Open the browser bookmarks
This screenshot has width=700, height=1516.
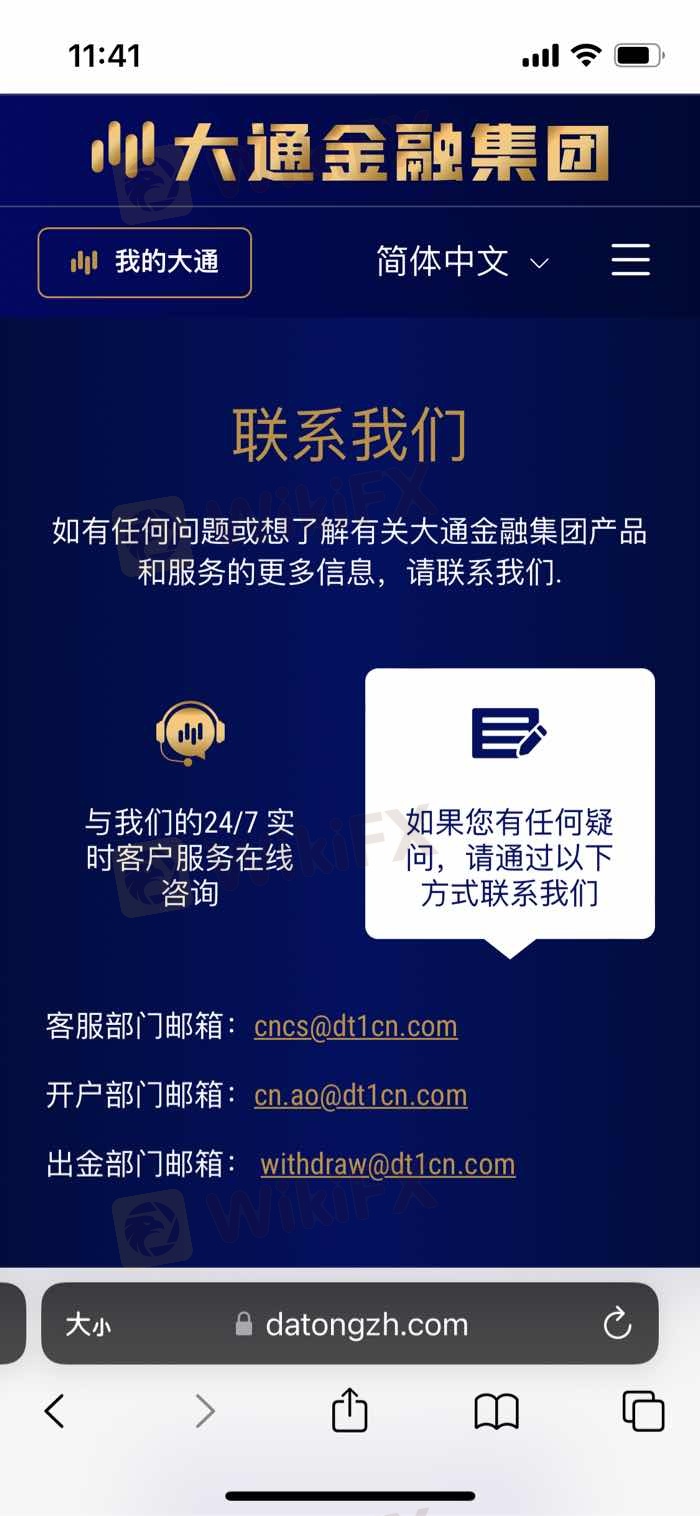coord(496,1411)
